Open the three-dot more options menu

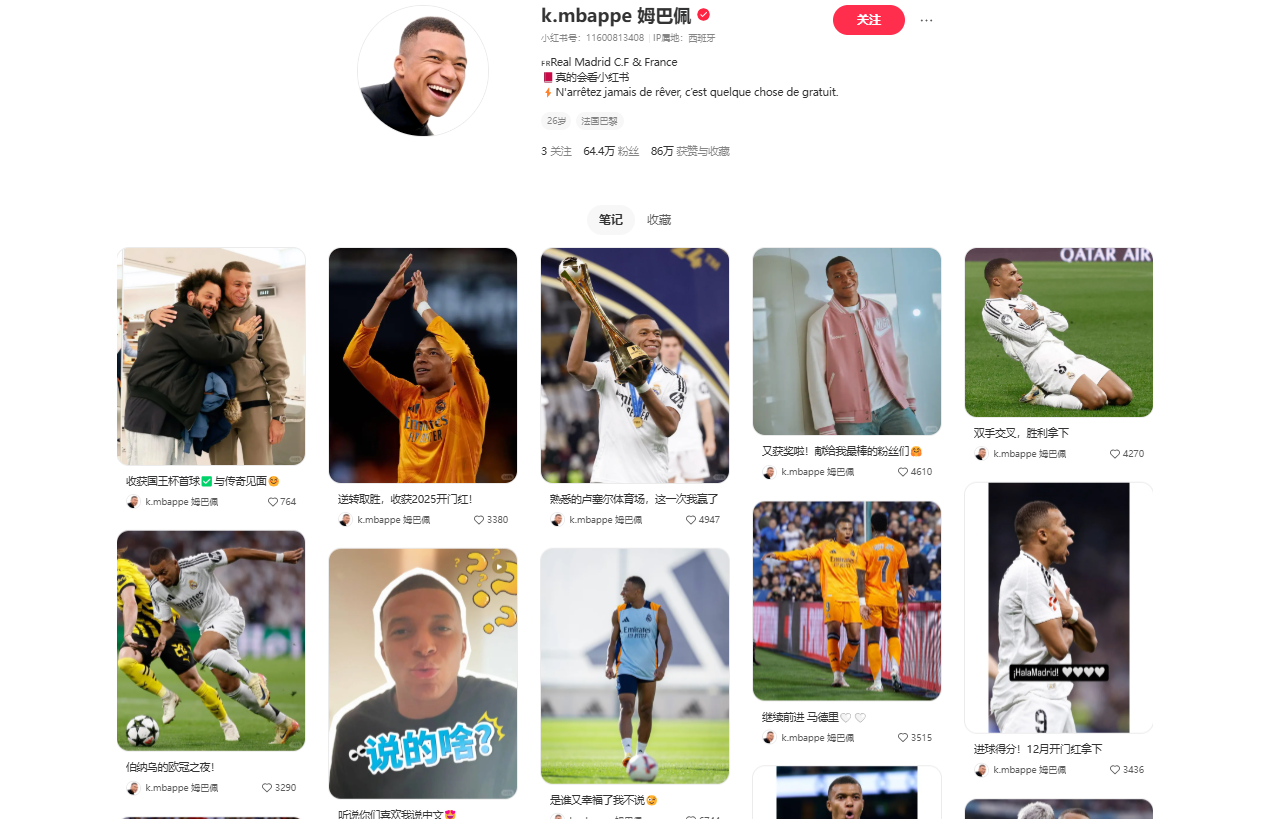coord(926,20)
